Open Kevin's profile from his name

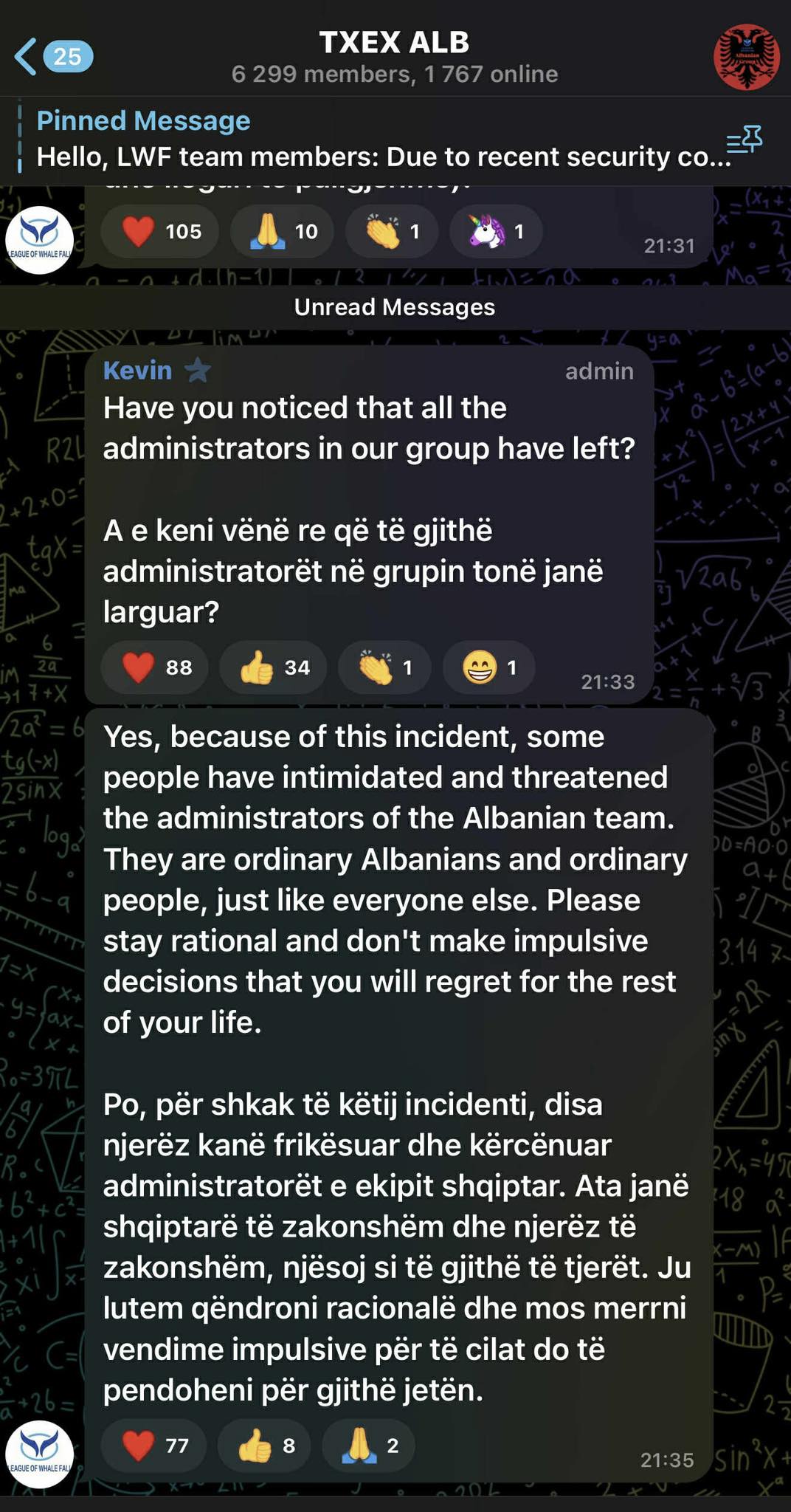138,370
